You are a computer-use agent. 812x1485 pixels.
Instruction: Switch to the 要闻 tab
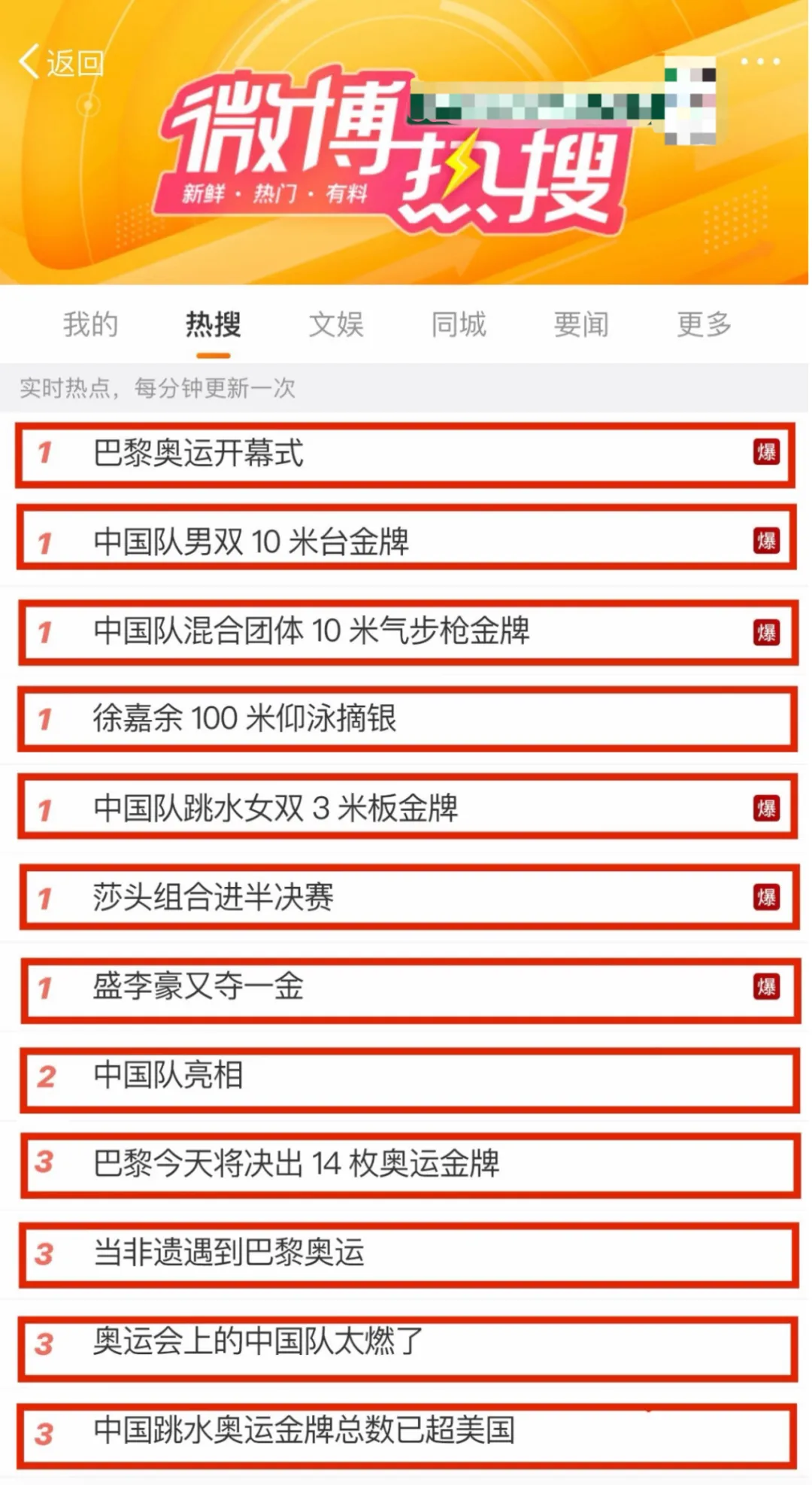[x=581, y=324]
